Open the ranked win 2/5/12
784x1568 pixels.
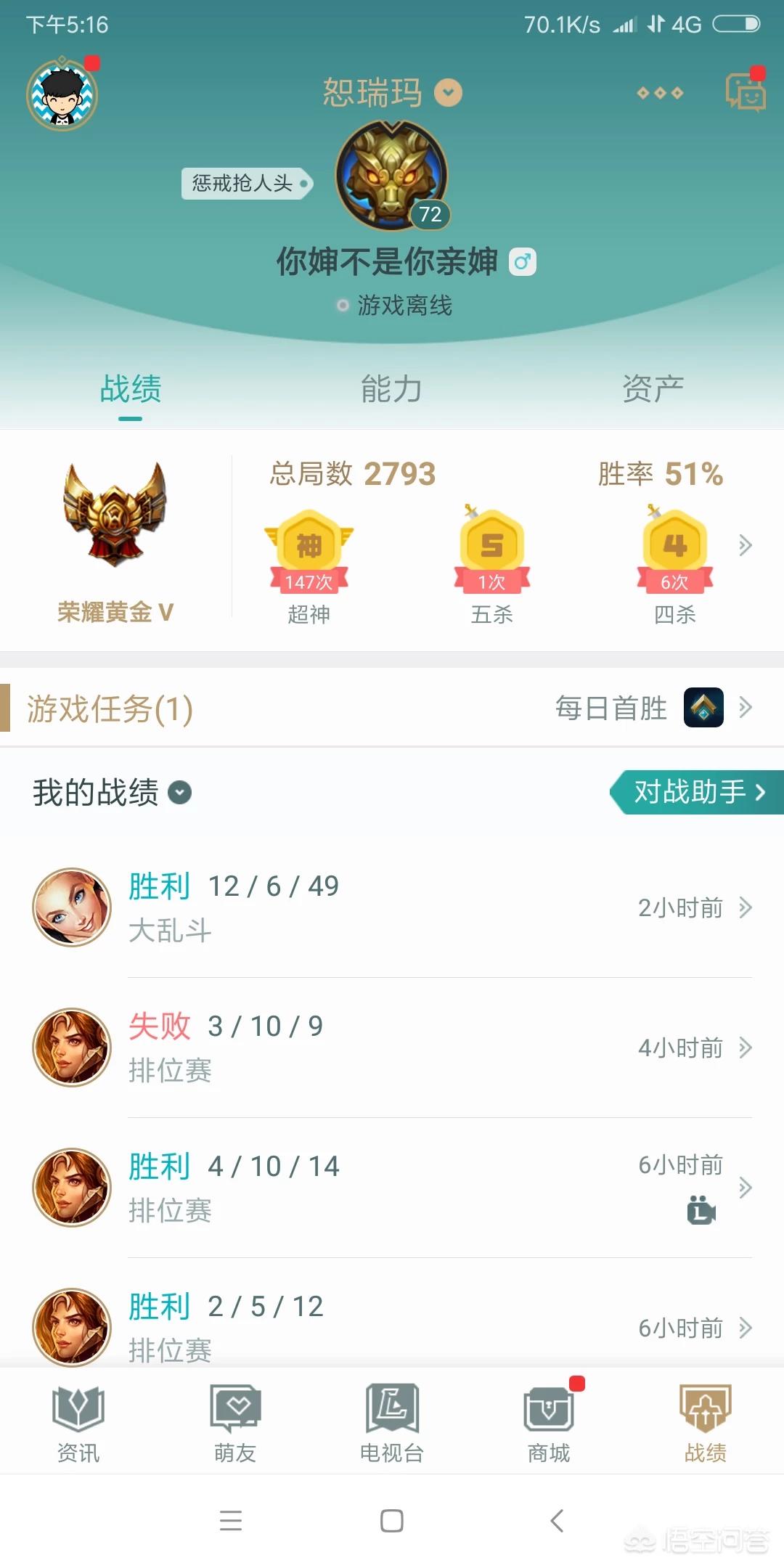[392, 1327]
